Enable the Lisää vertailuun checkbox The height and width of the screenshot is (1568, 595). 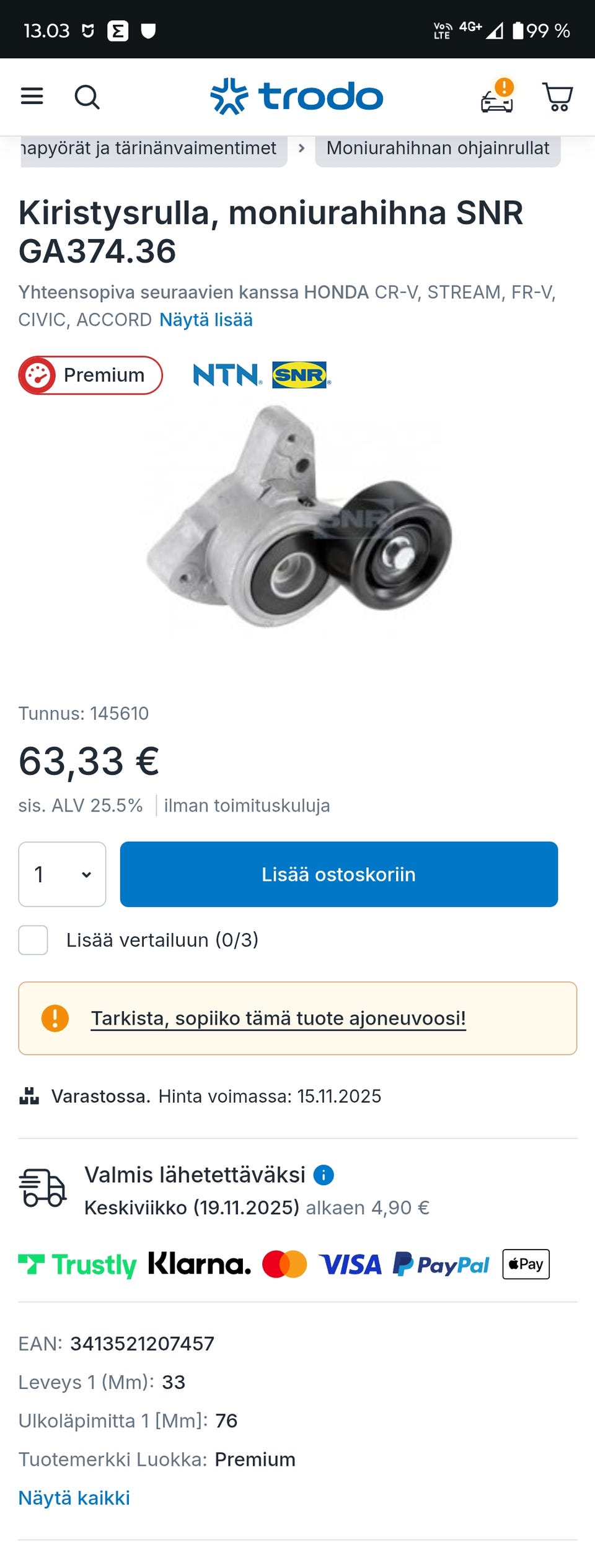coord(33,940)
